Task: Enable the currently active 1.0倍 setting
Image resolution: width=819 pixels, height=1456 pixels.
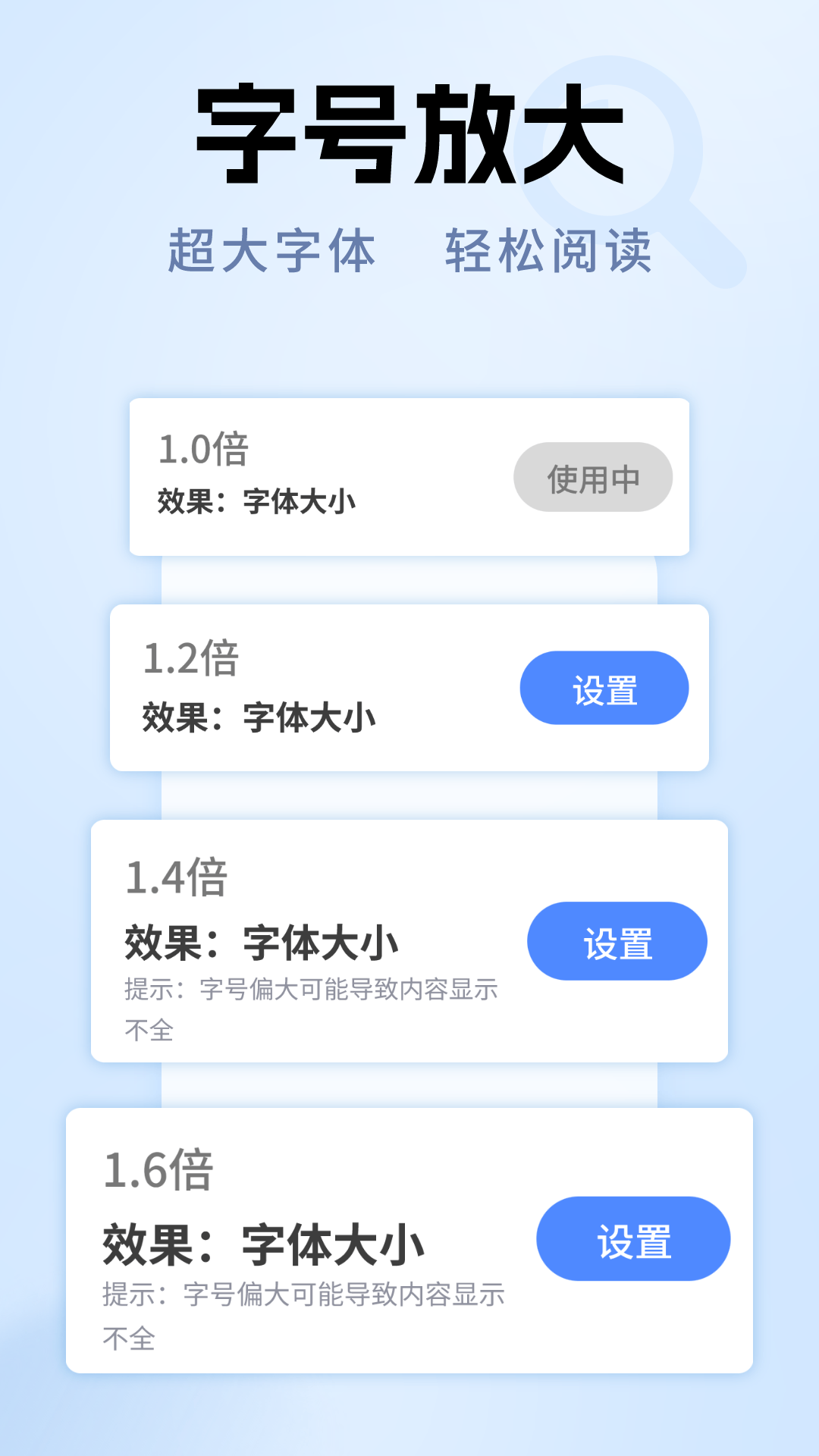Action: [594, 477]
